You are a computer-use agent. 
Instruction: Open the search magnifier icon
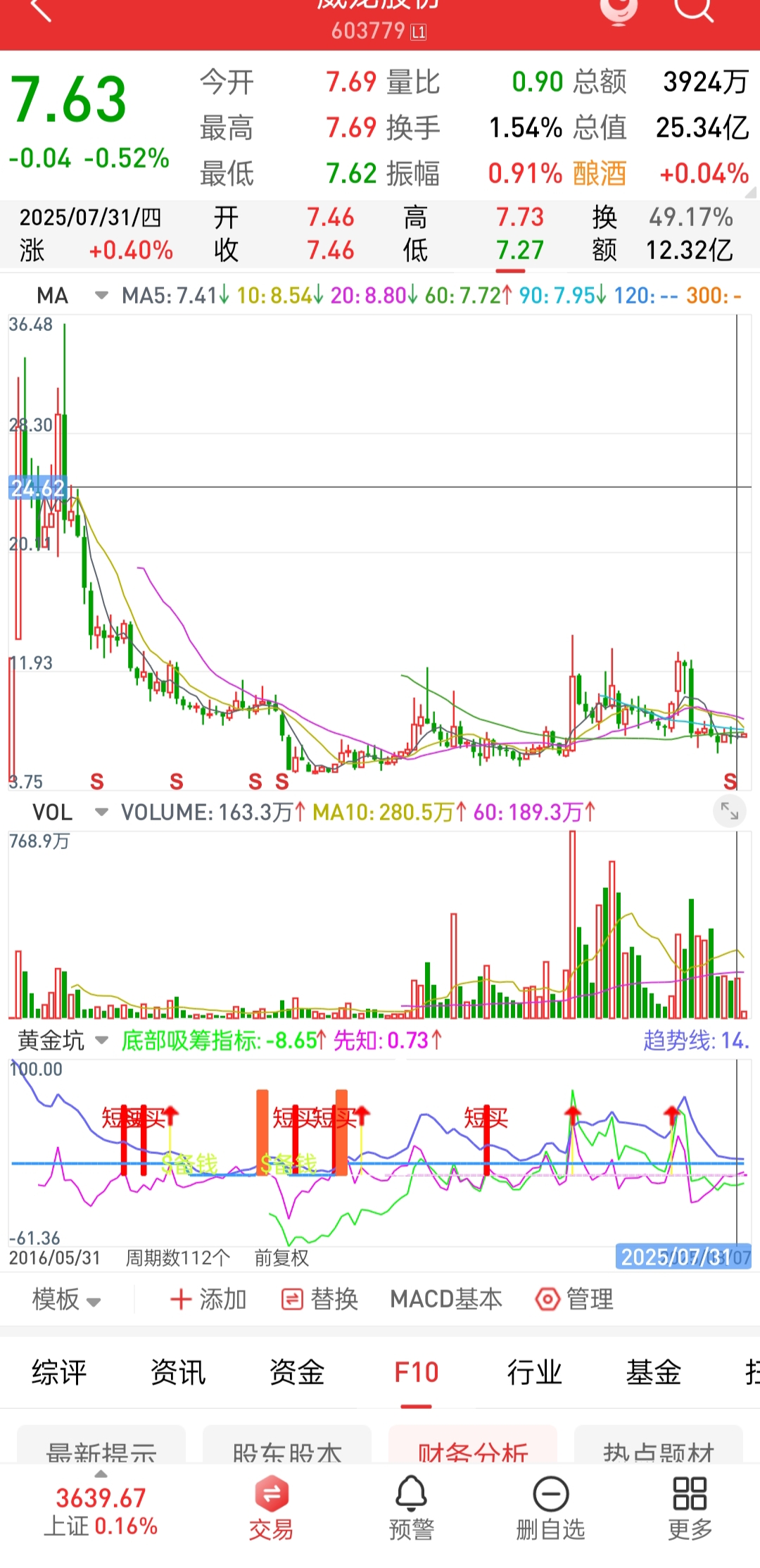point(693,10)
